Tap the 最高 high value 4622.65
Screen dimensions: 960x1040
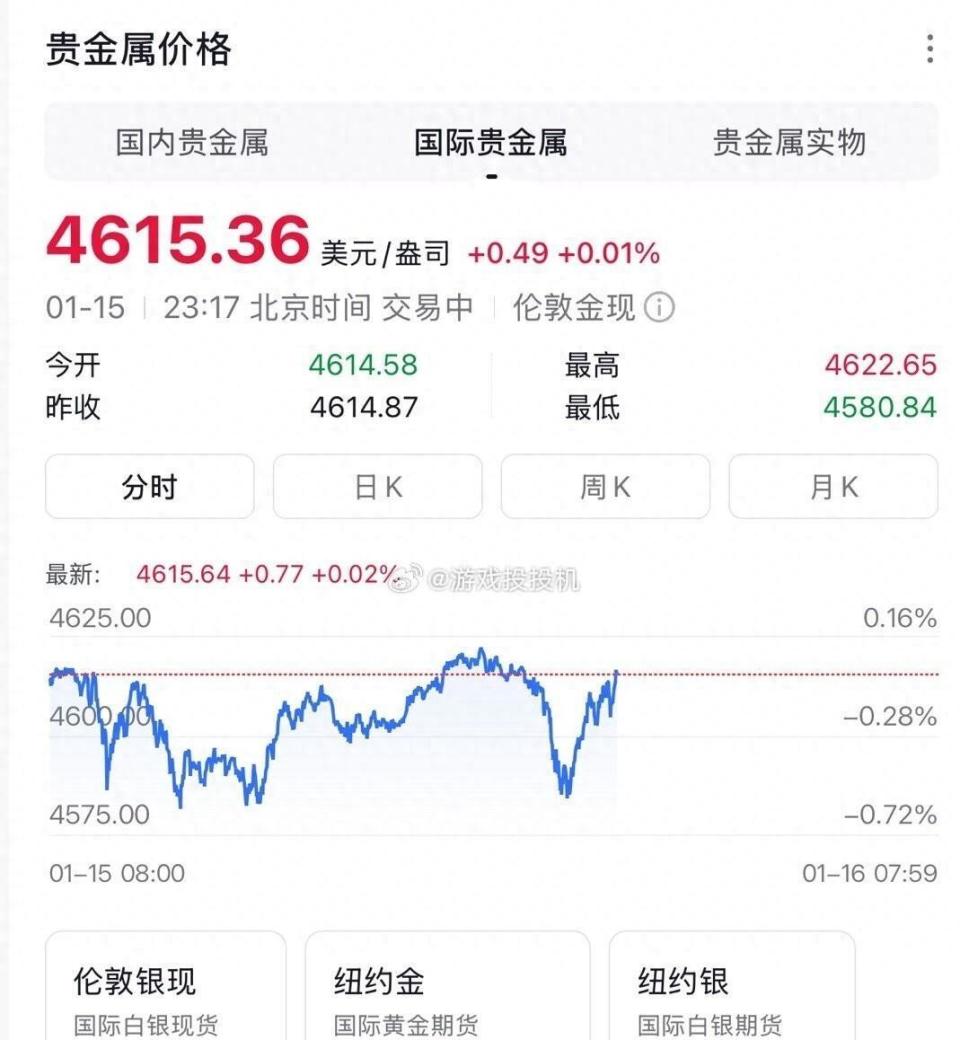[878, 365]
